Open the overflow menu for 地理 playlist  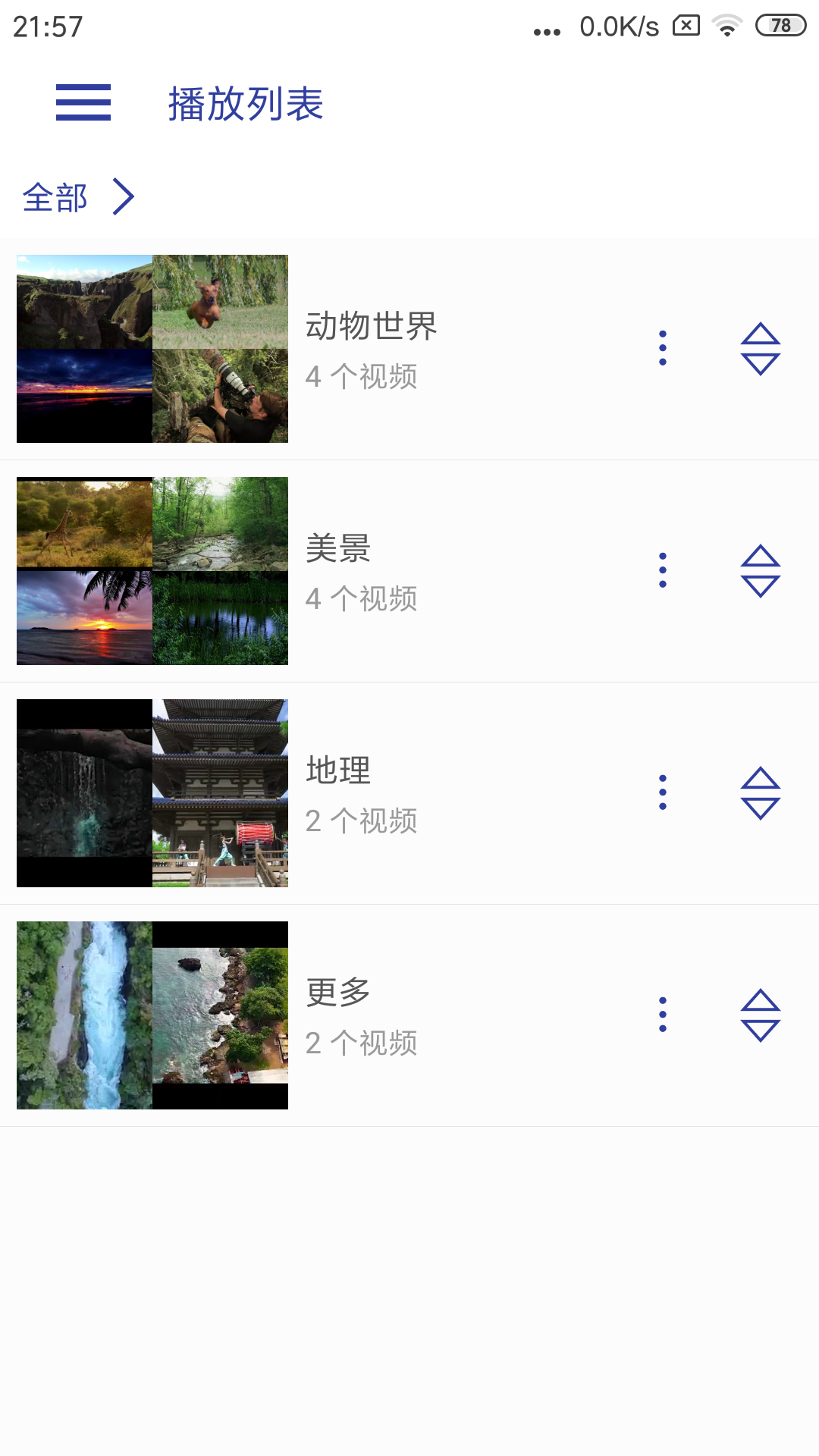coord(662,792)
